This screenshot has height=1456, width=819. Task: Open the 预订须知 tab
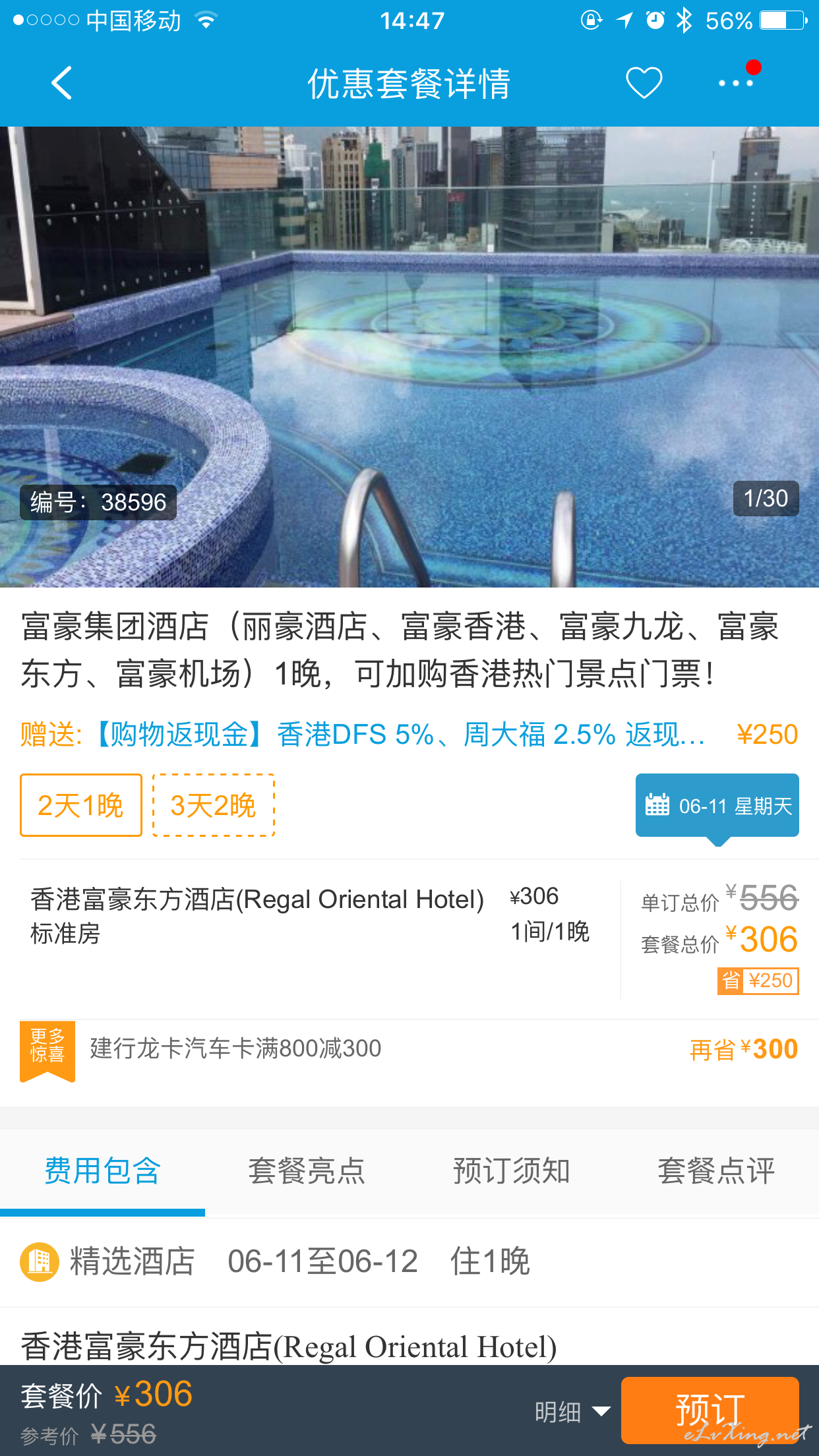(x=512, y=1171)
